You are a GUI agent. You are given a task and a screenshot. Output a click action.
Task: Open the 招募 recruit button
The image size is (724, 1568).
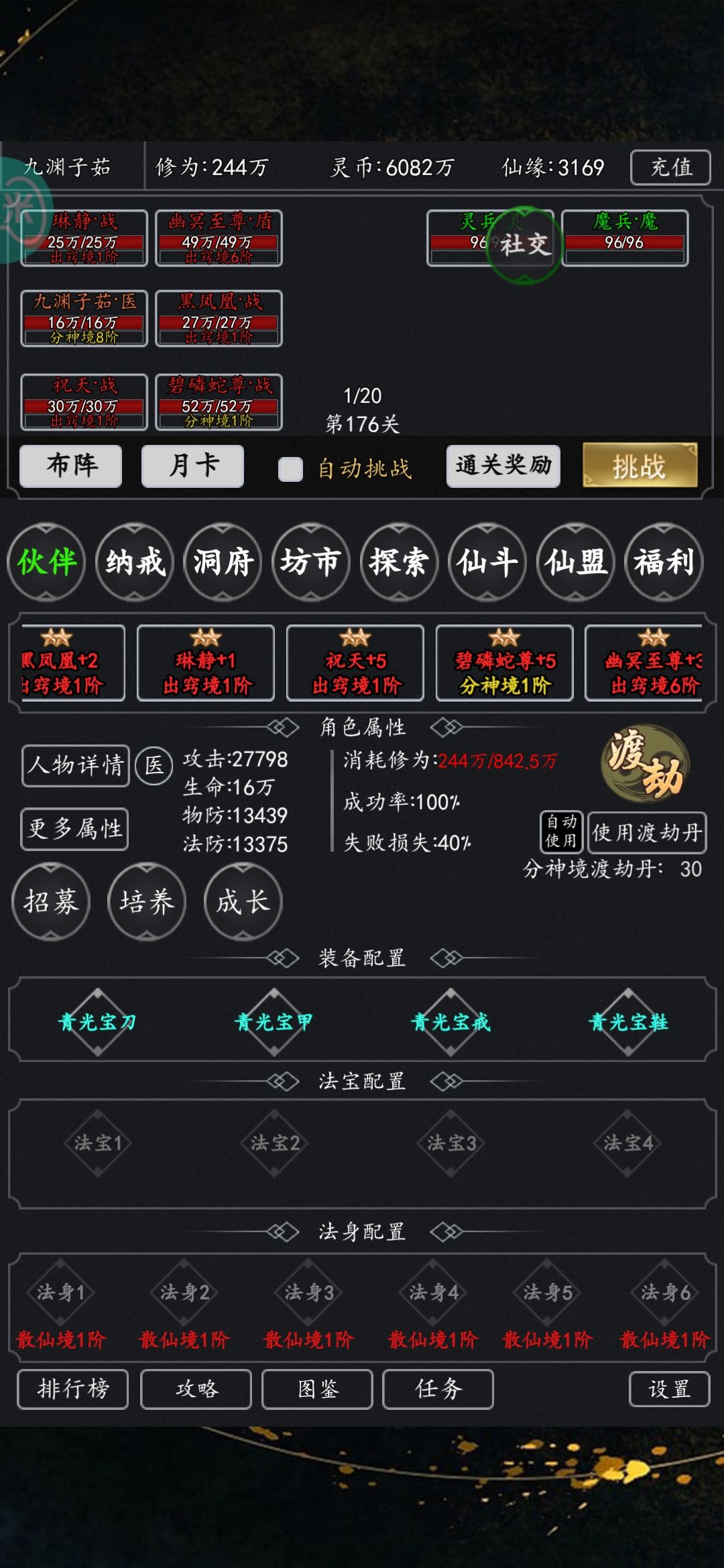(51, 902)
